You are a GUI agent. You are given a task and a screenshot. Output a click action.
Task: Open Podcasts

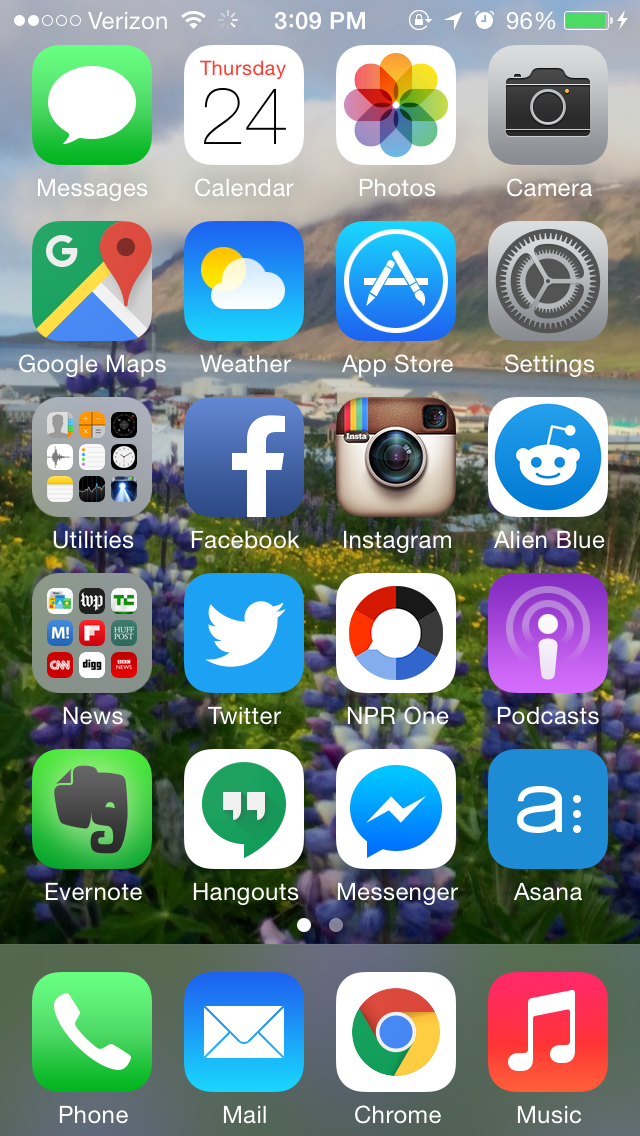[548, 633]
